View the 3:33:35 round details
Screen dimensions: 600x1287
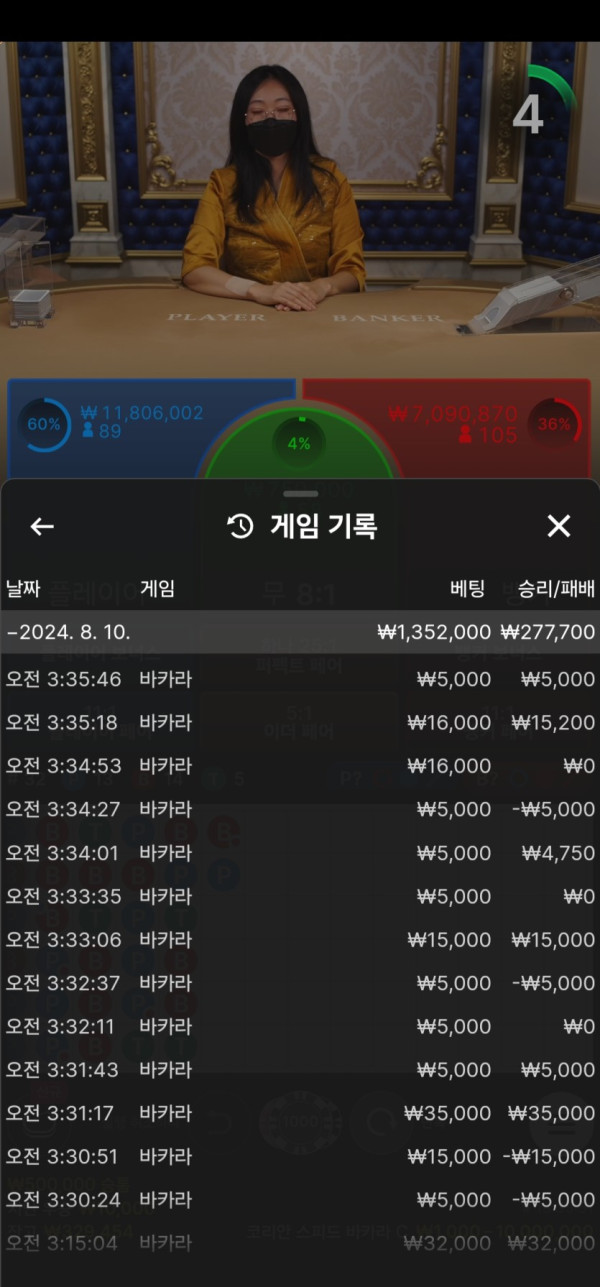pos(300,897)
